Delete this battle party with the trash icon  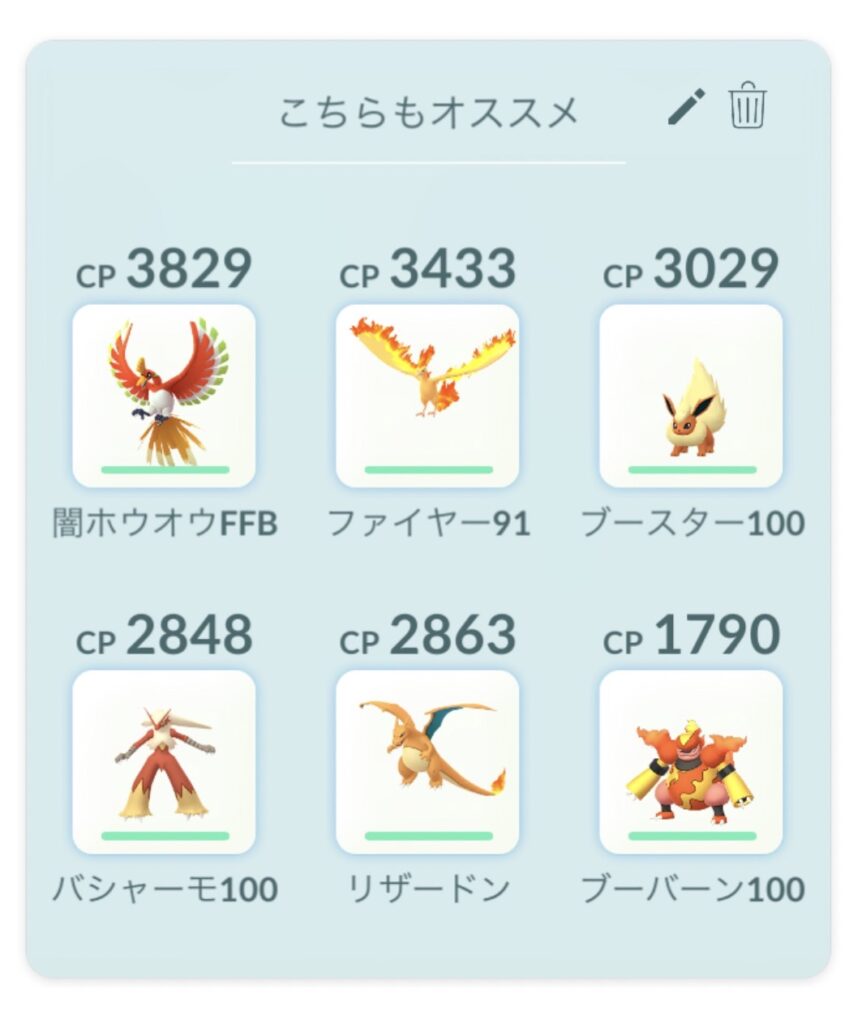[x=747, y=106]
